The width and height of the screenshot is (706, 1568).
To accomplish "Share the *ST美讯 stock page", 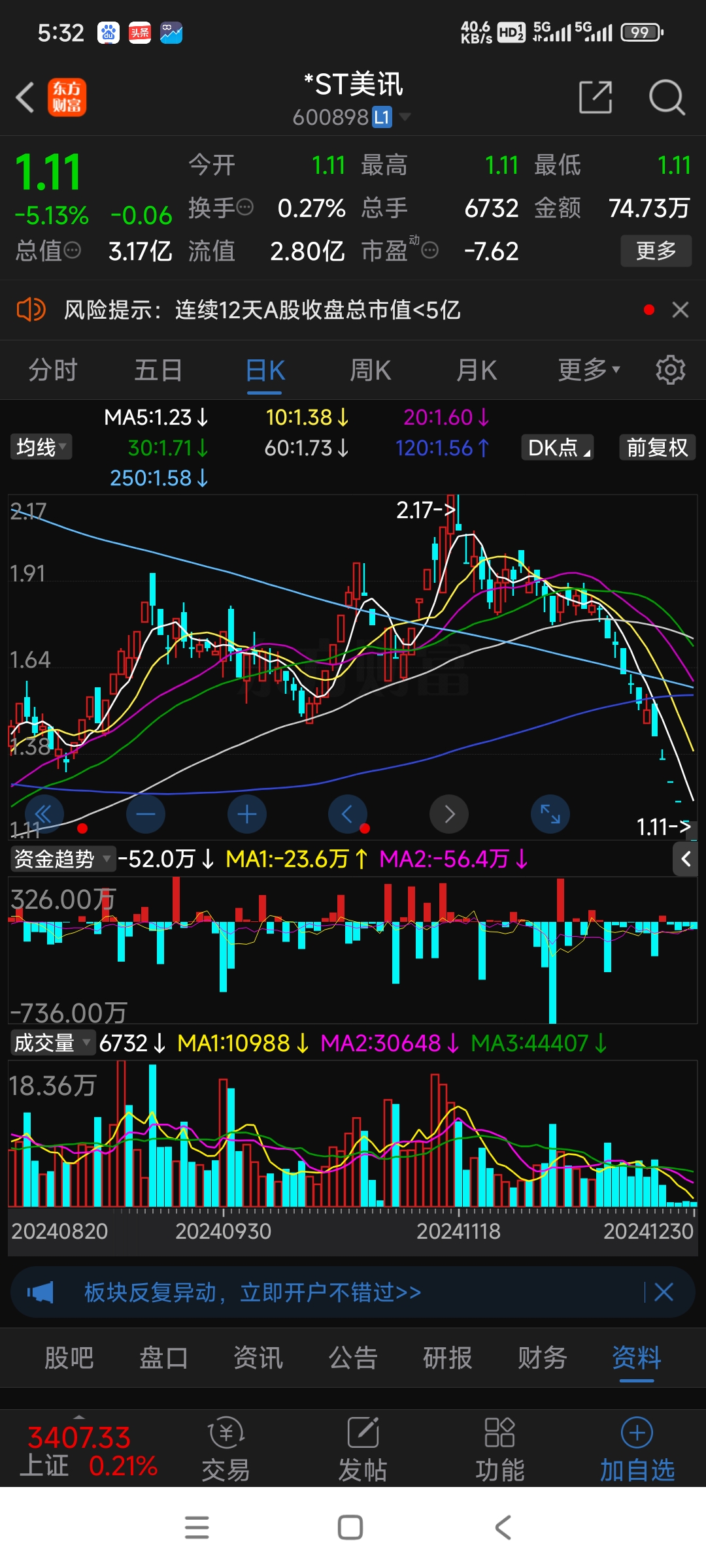I will tap(596, 96).
